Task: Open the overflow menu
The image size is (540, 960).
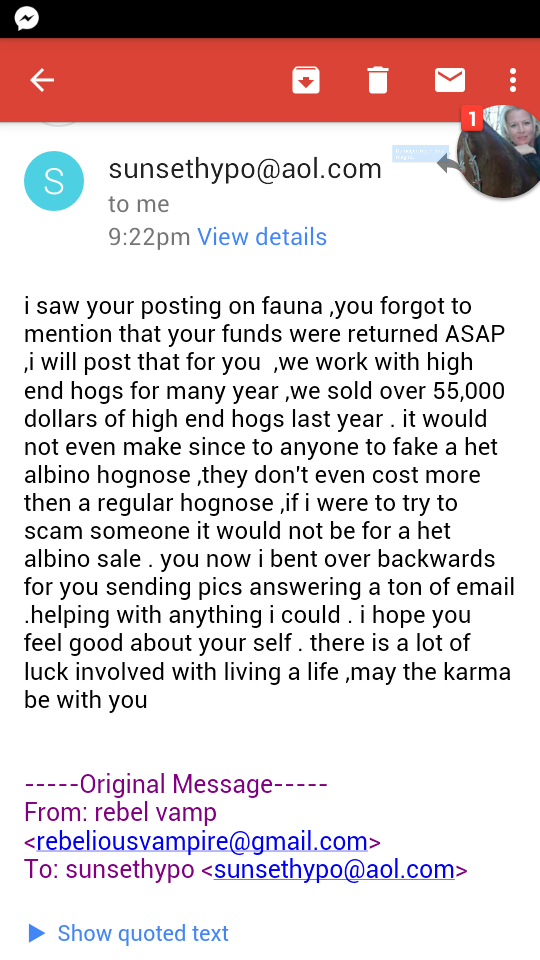Action: click(512, 80)
